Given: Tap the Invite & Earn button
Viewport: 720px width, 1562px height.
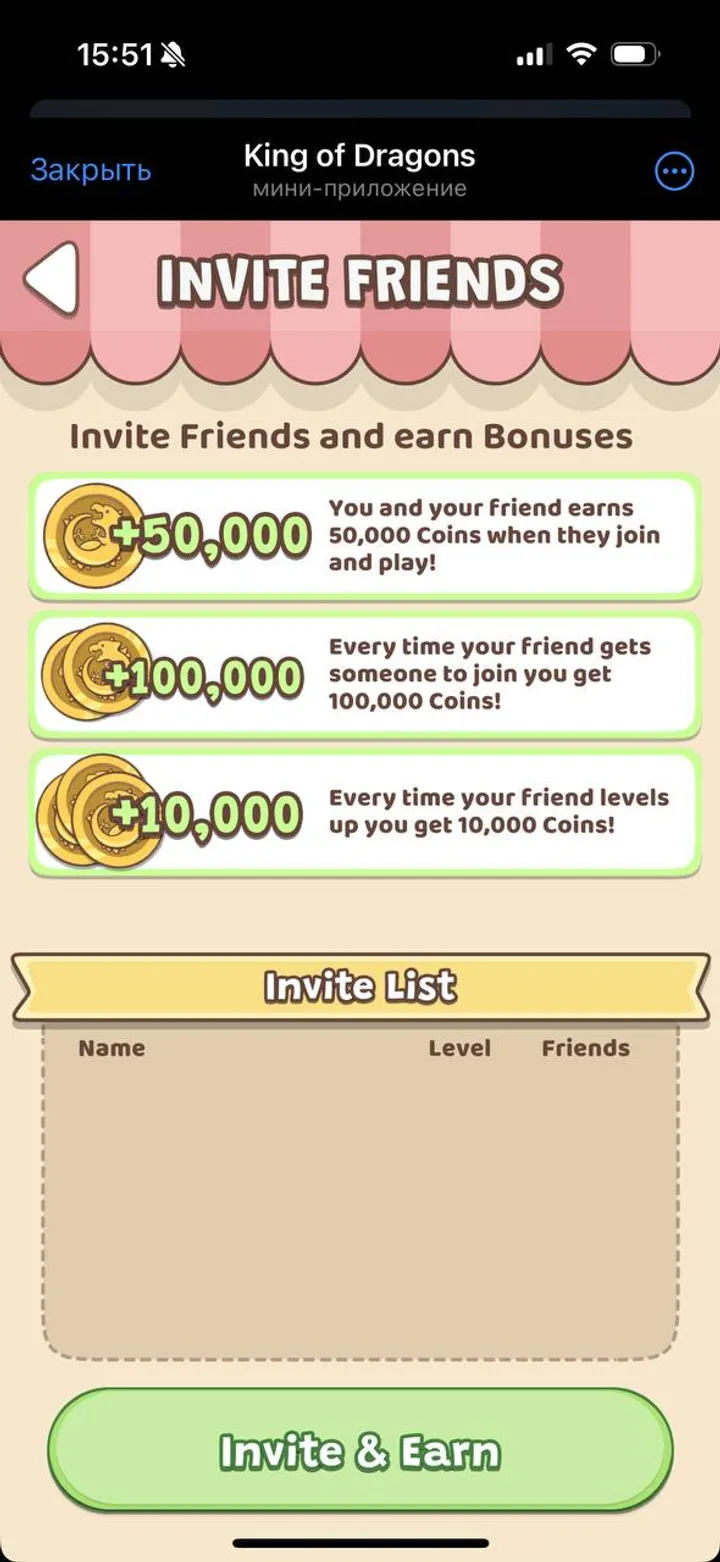Looking at the screenshot, I should (x=360, y=1450).
